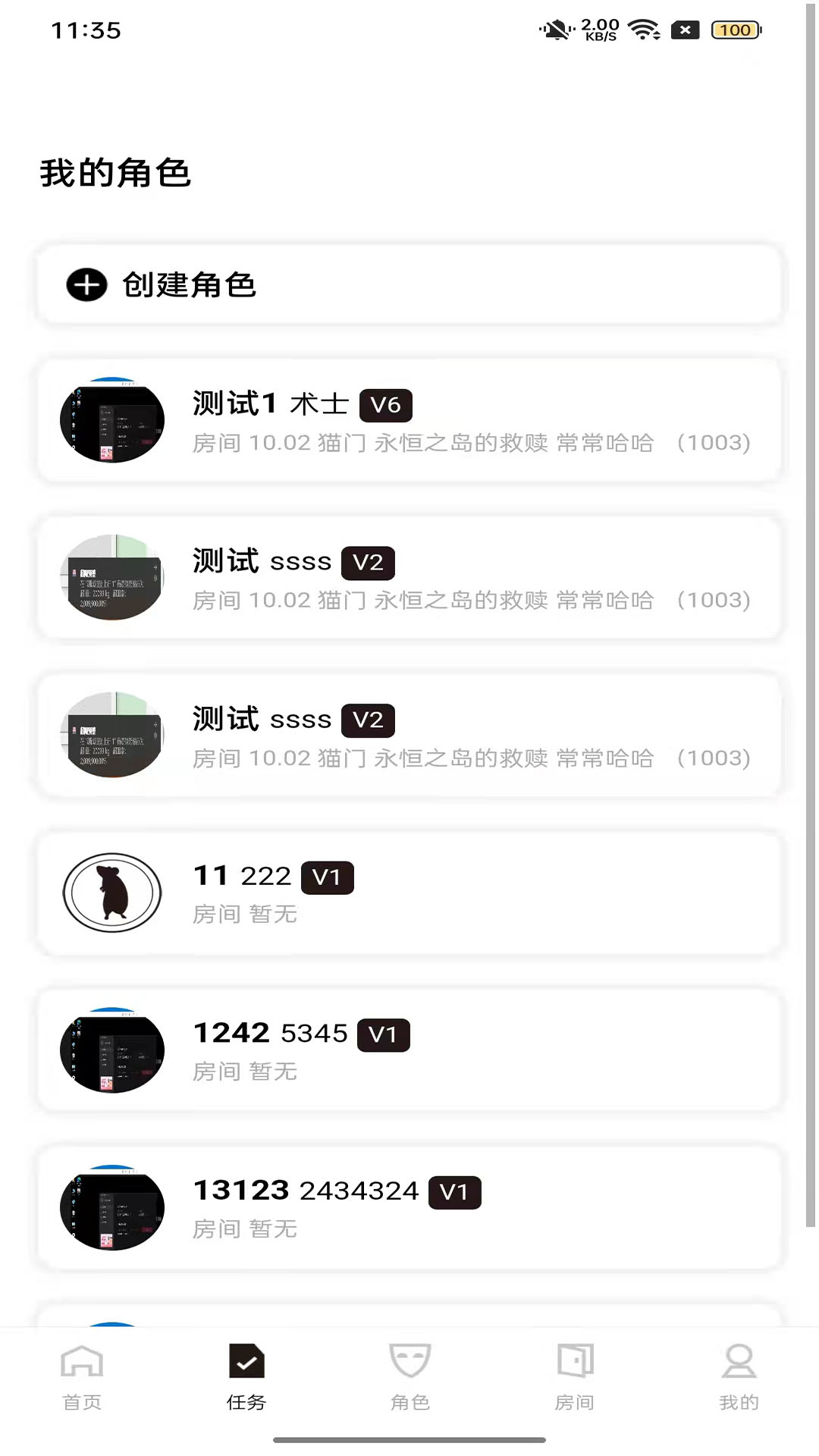Switch to the 我的 tab

tap(738, 1380)
